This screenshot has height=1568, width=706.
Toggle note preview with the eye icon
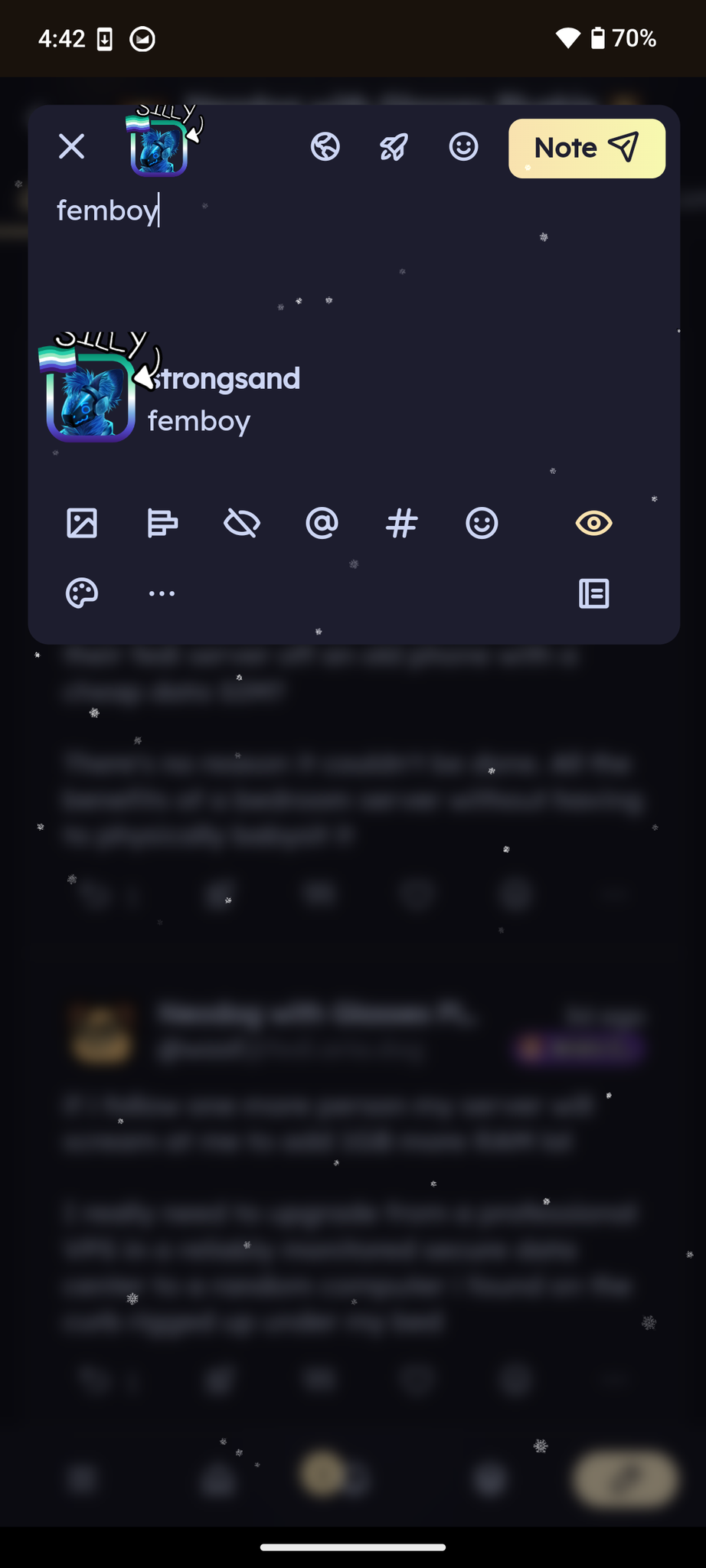(593, 524)
